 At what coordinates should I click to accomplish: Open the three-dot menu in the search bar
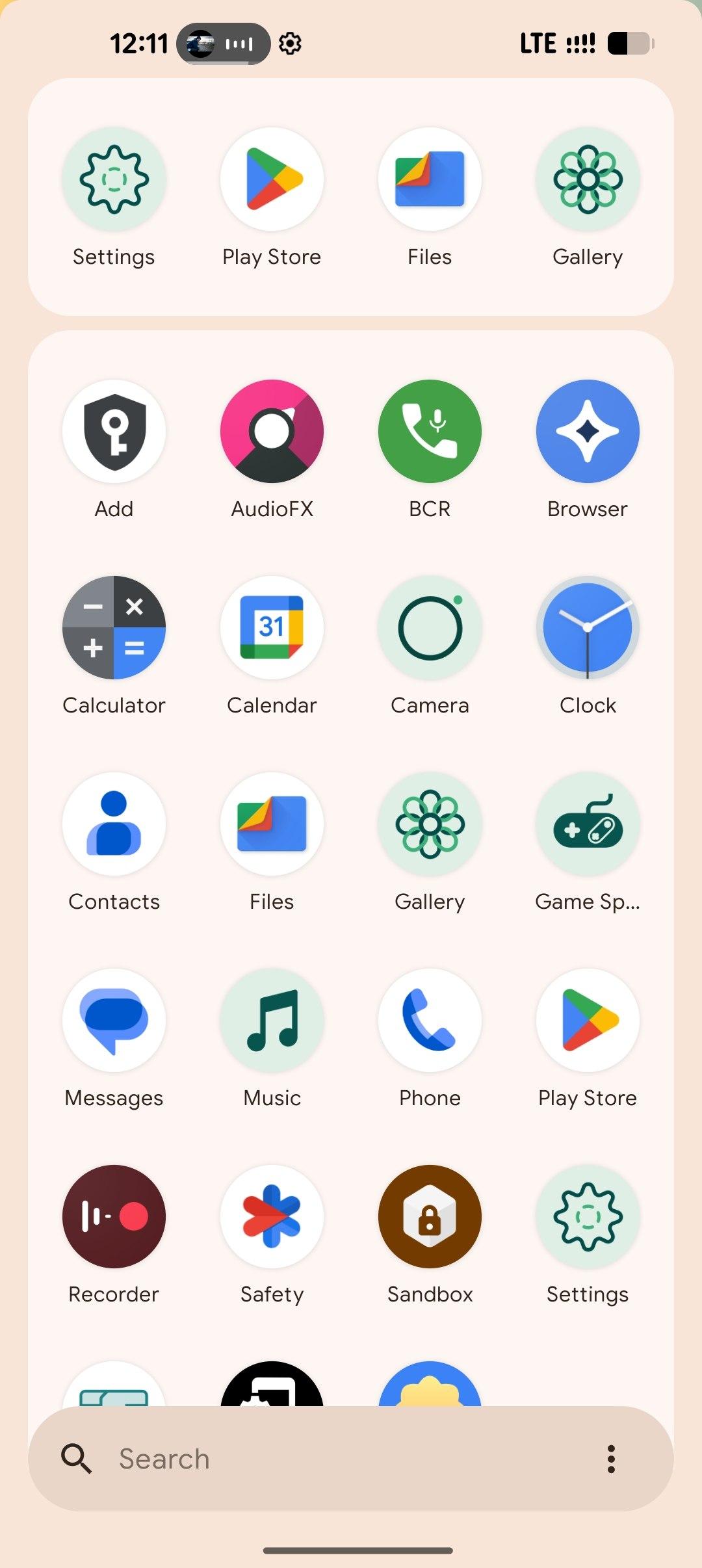pyautogui.click(x=611, y=1459)
